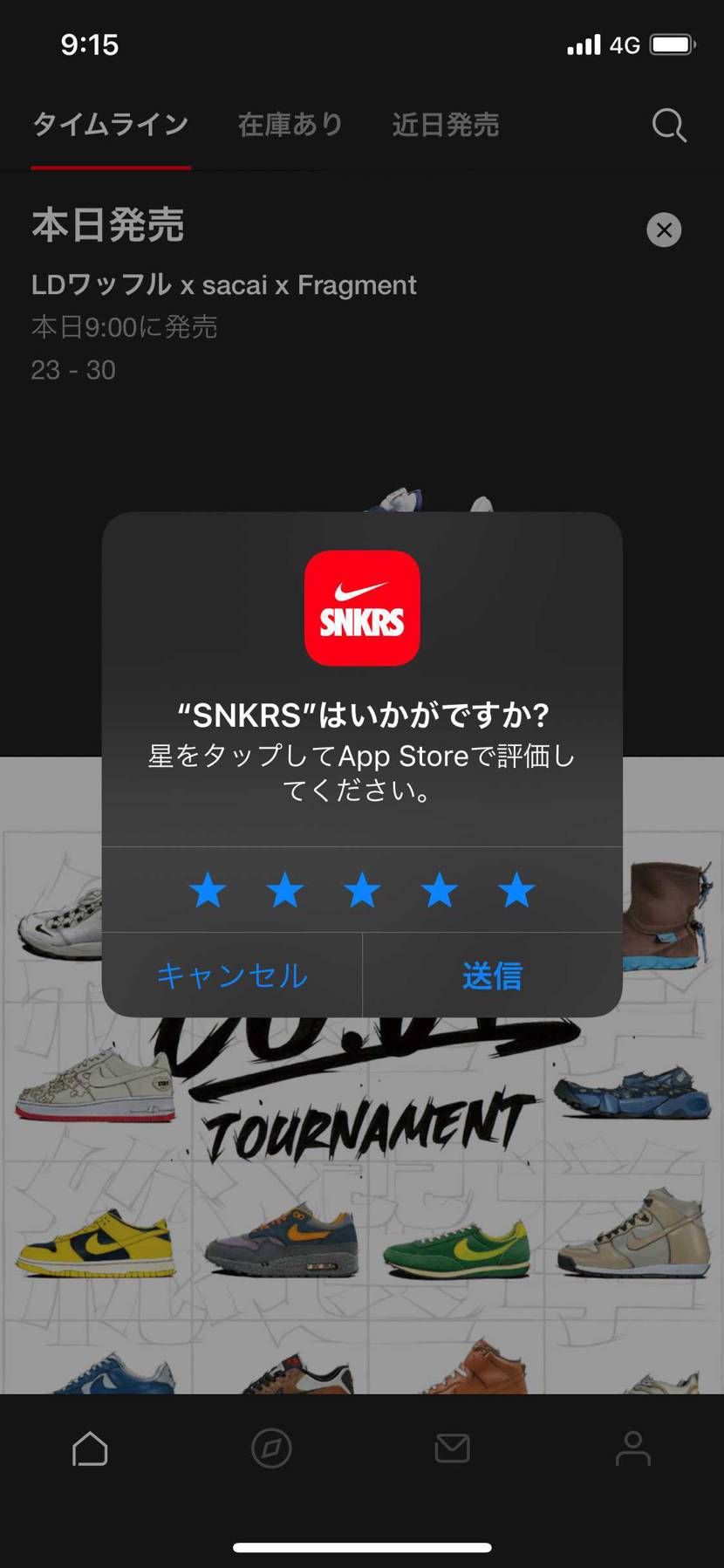Rate one star in the review dialog
This screenshot has width=724, height=1568.
click(208, 891)
